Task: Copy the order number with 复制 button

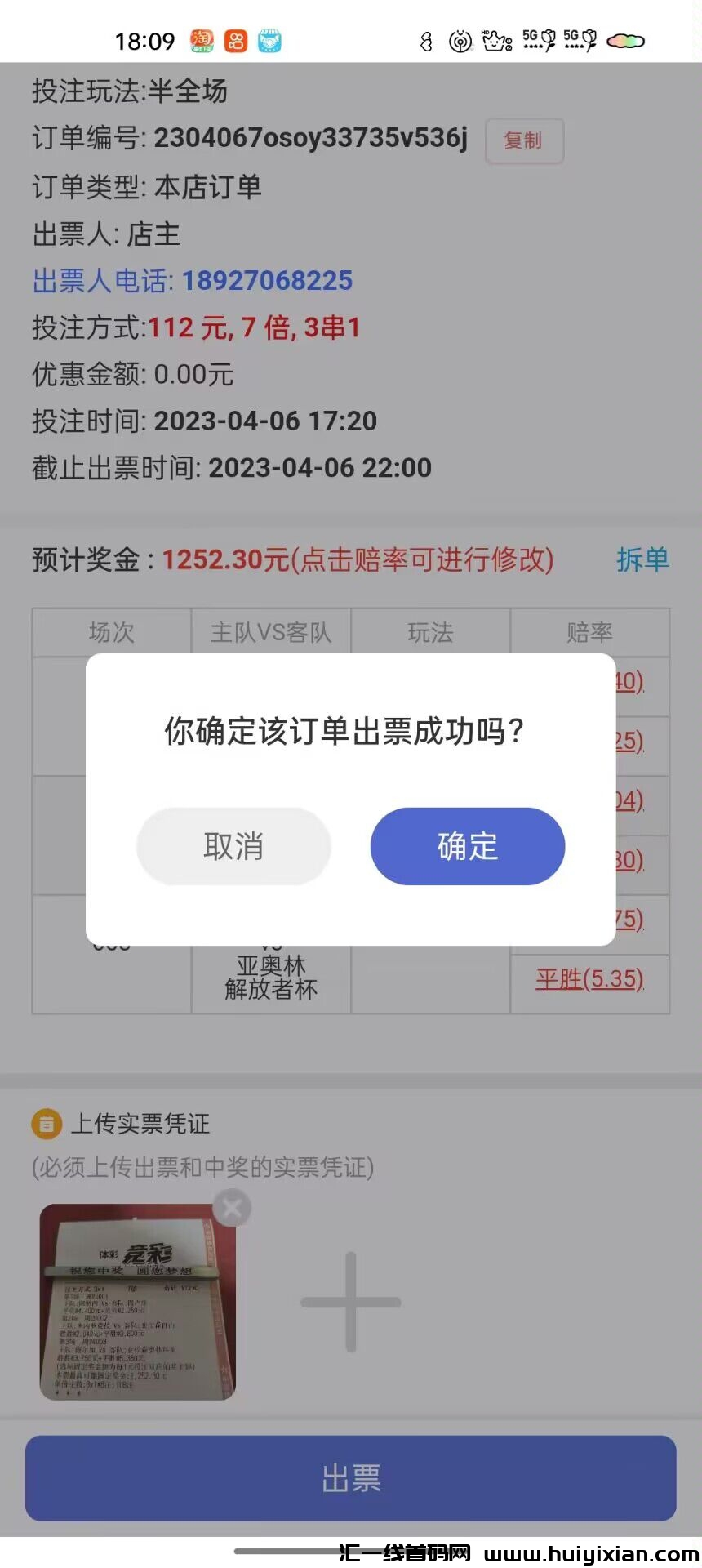Action: tap(524, 140)
